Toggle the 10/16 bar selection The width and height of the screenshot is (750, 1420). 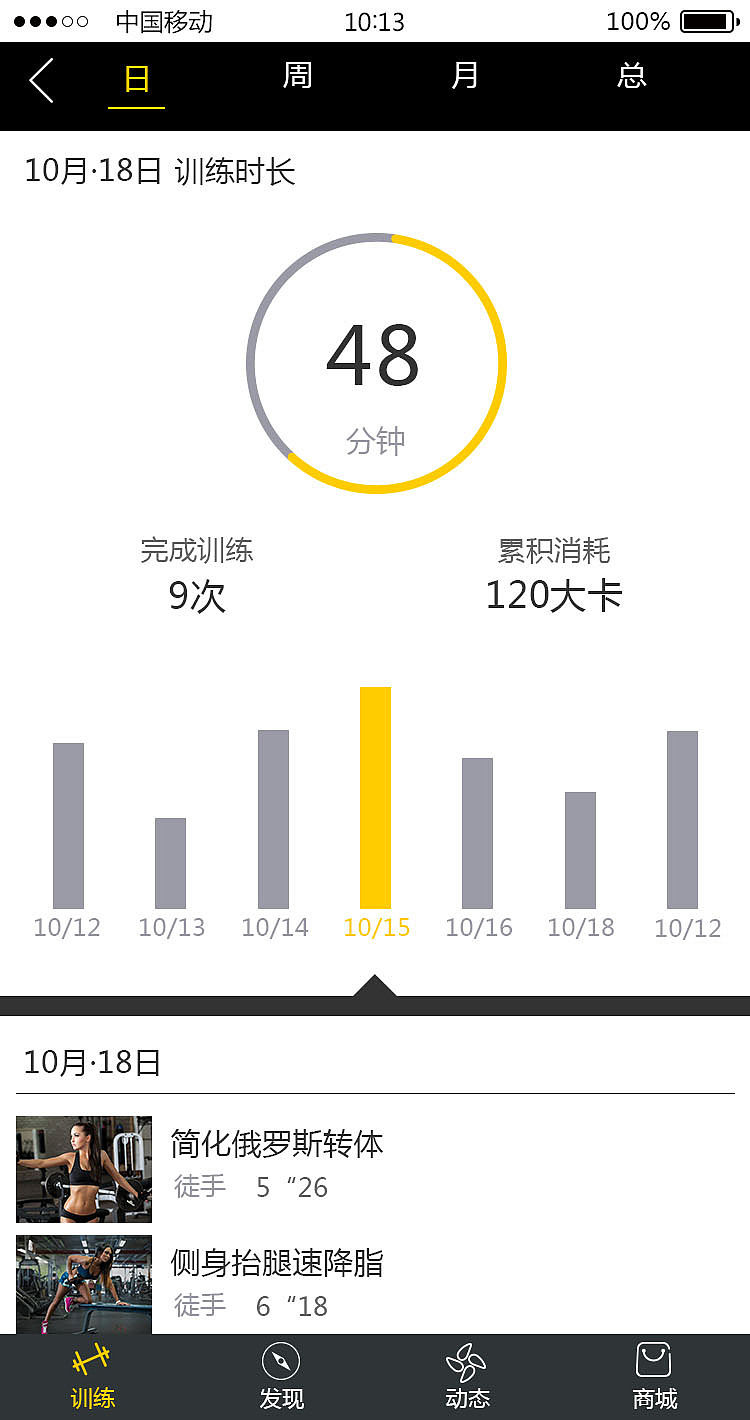pos(477,830)
